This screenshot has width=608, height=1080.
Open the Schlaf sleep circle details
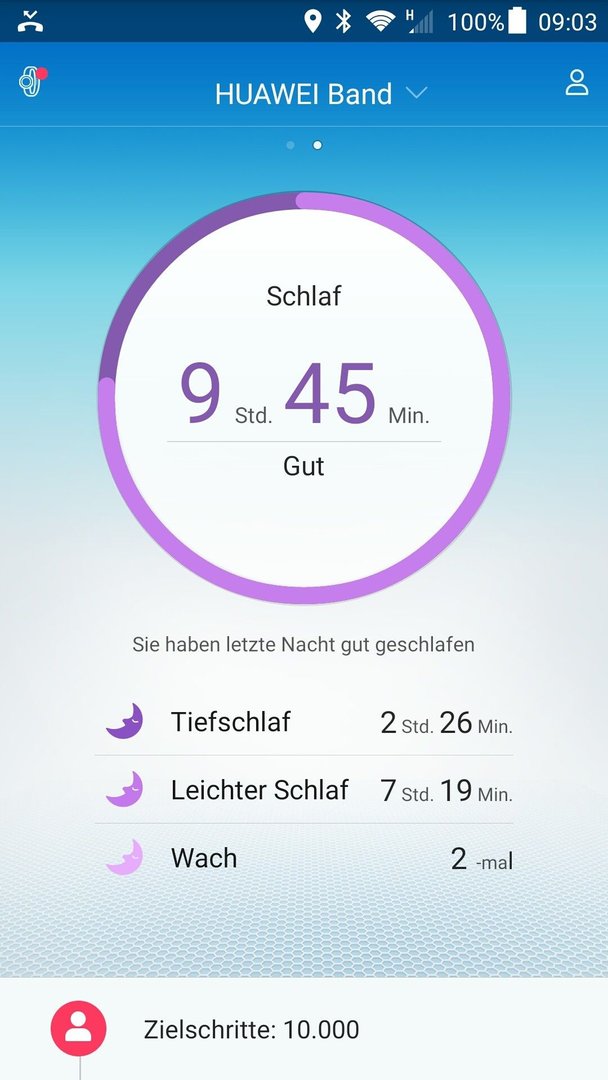(x=304, y=397)
